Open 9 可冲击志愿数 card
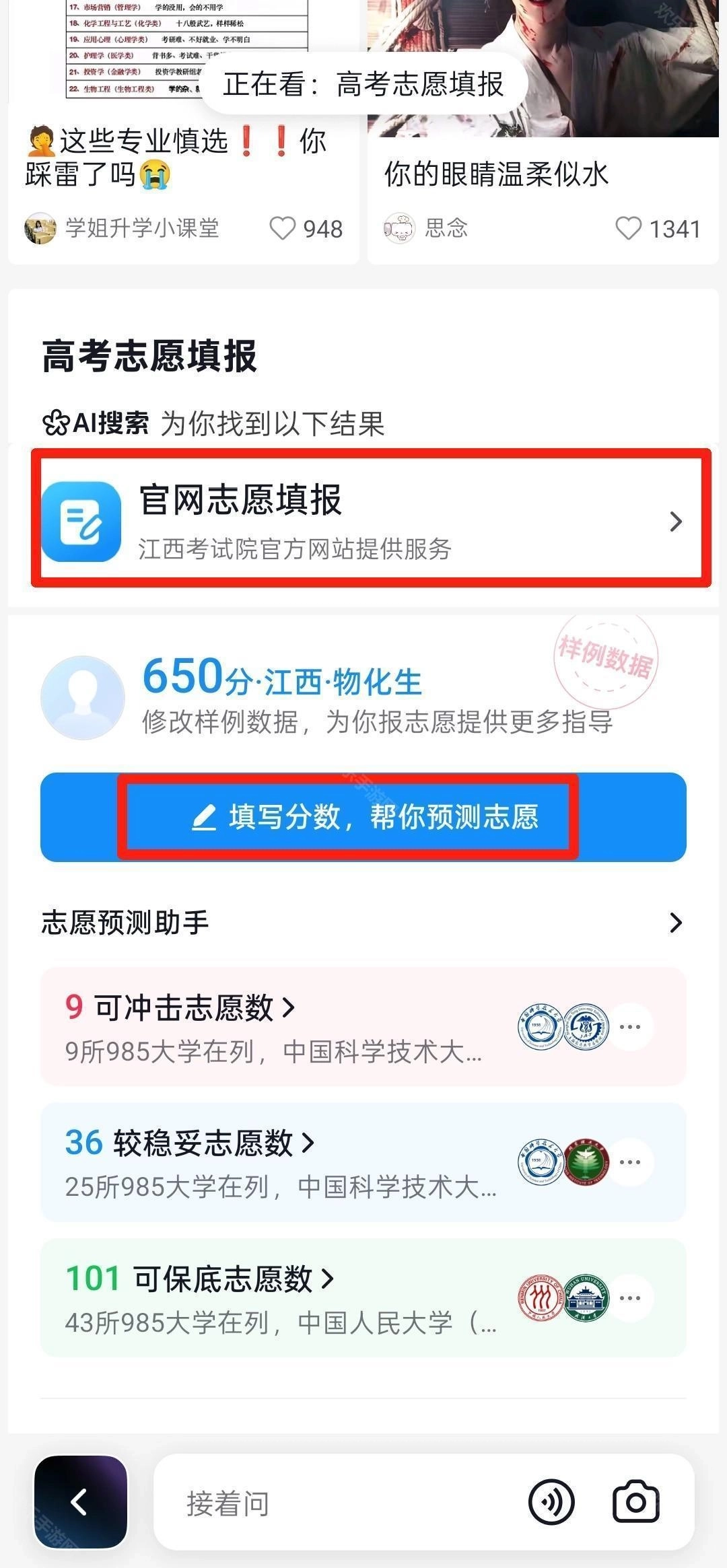This screenshot has width=727, height=1568. tap(269, 1026)
